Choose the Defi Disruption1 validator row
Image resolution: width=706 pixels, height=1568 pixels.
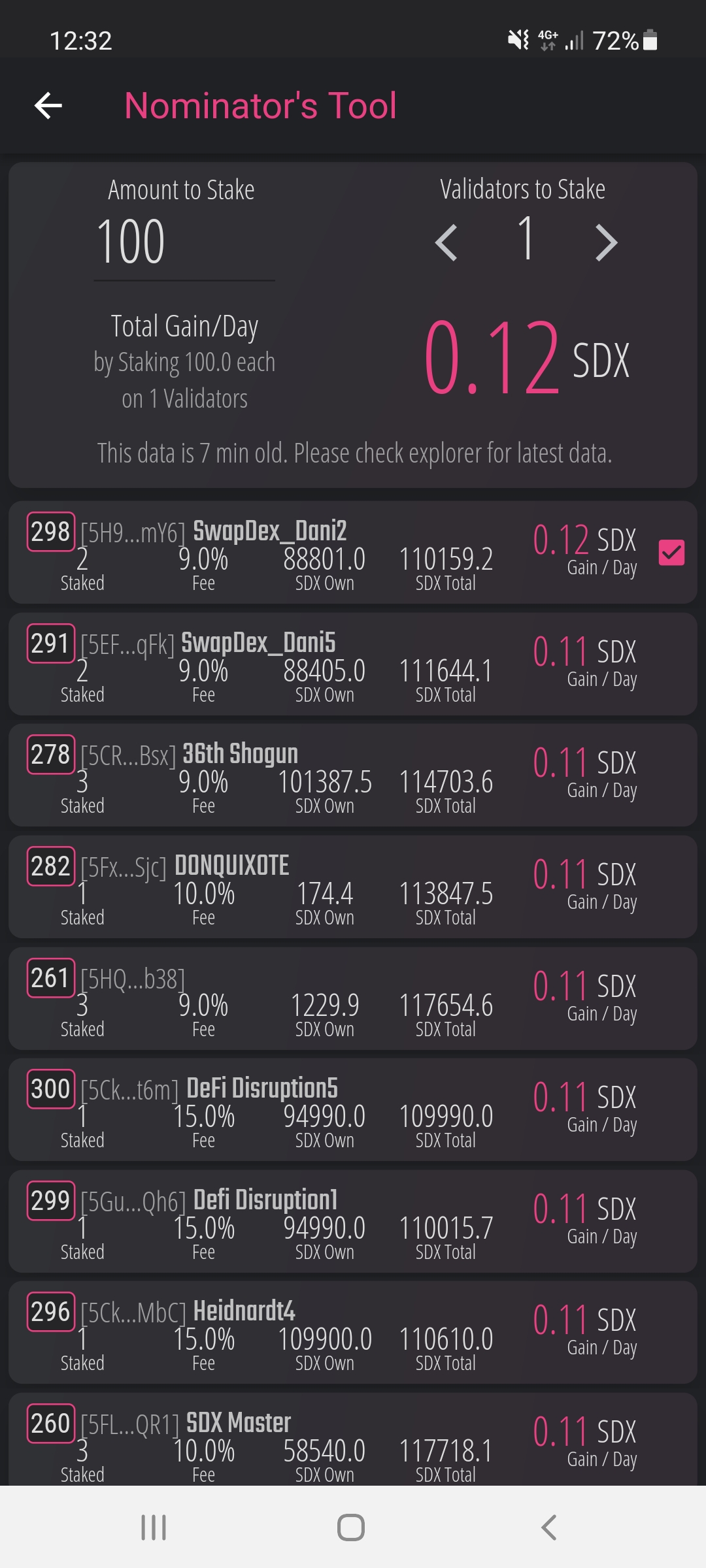pos(353,1222)
